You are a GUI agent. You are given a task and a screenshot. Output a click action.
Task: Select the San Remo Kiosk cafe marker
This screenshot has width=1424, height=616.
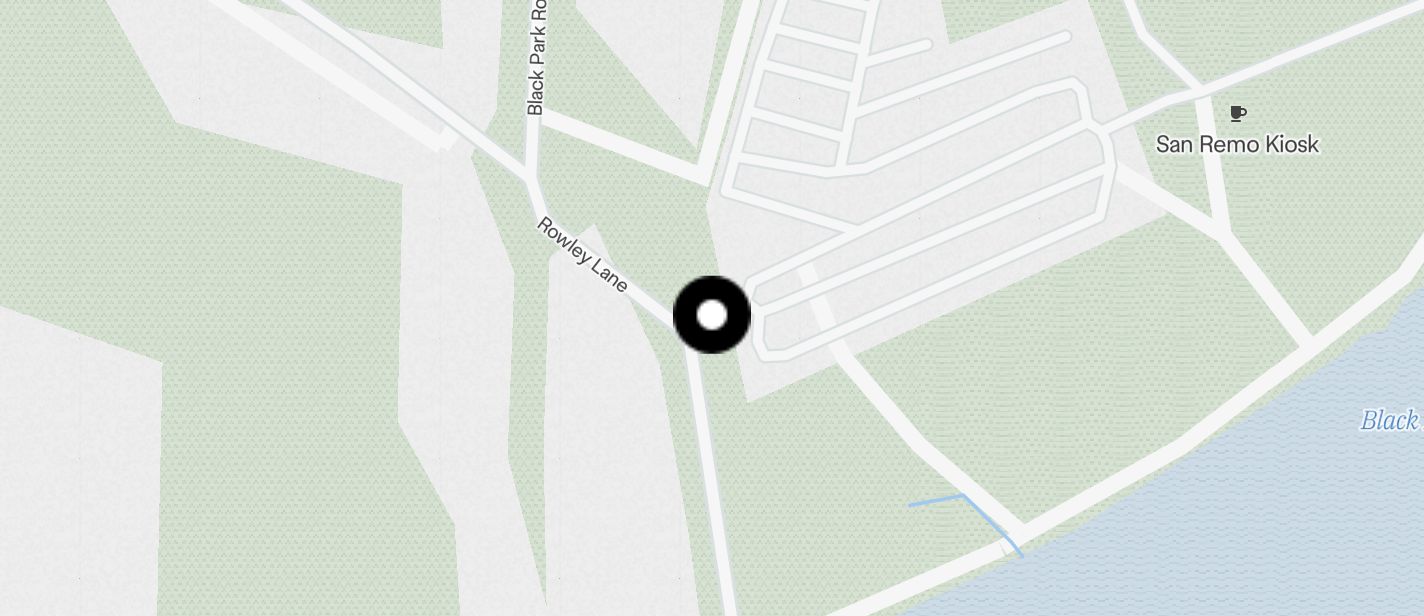click(x=1238, y=113)
